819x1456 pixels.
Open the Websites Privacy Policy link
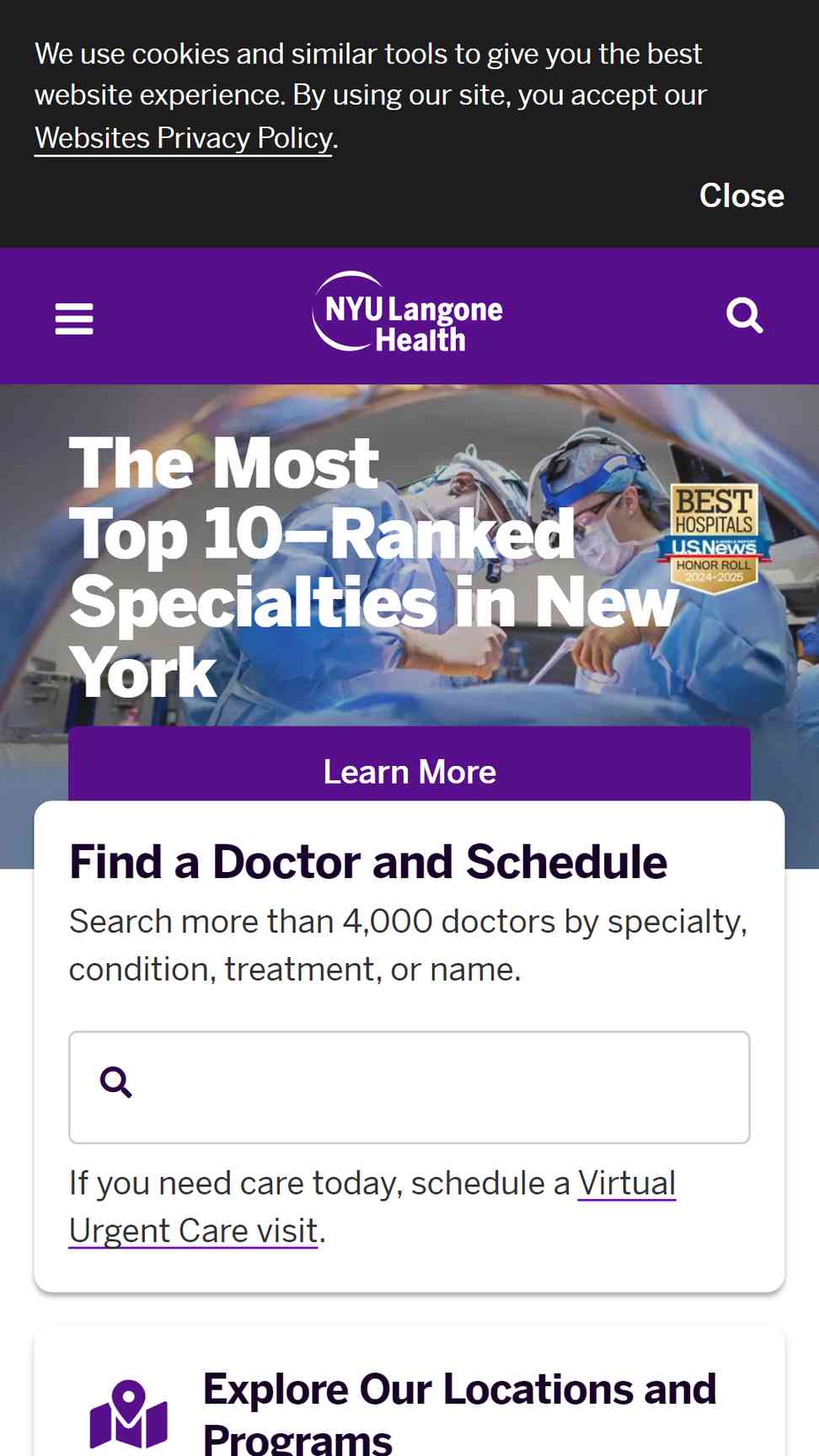coord(184,137)
